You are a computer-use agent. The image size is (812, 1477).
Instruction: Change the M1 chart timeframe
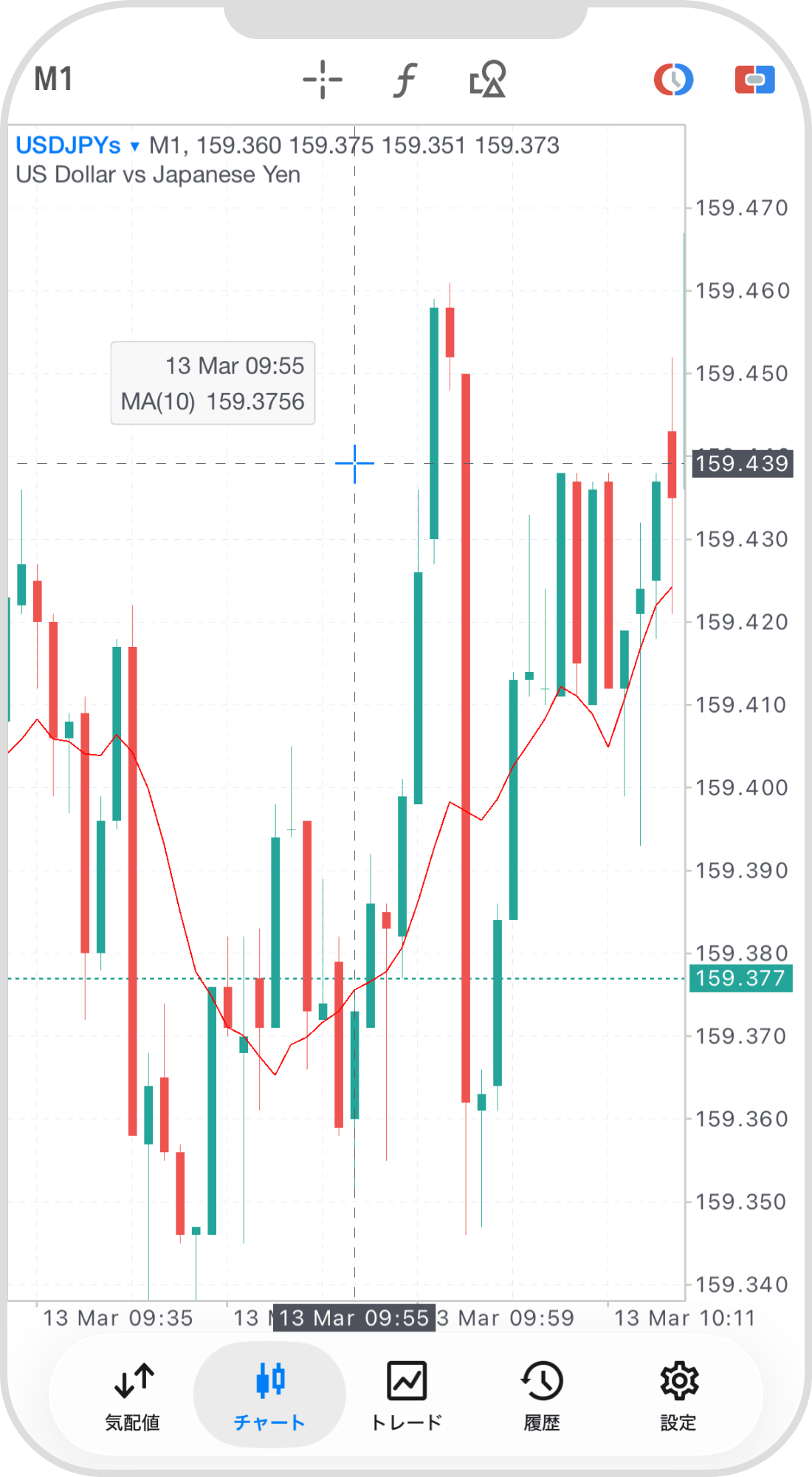[x=53, y=79]
